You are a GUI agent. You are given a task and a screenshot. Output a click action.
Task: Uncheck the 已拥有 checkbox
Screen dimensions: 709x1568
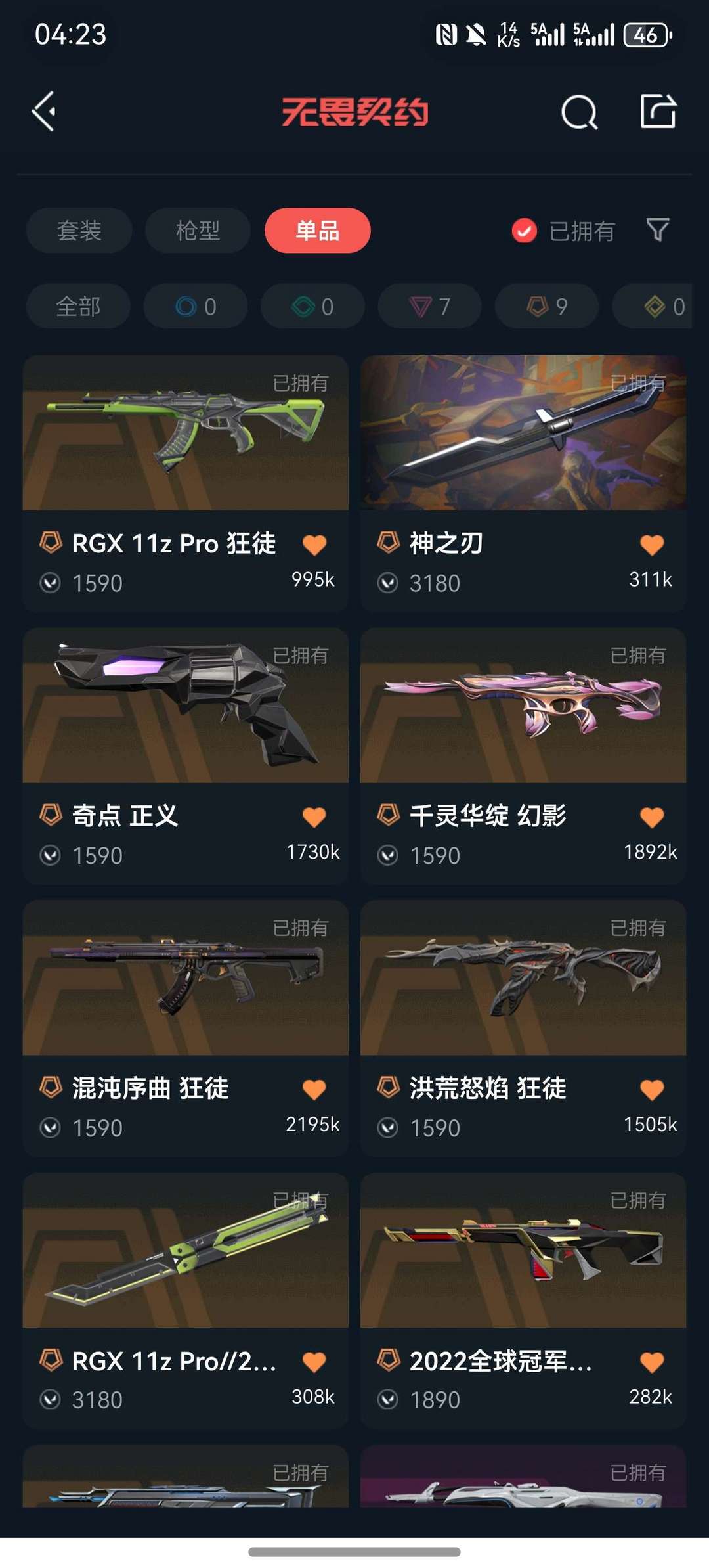[x=525, y=231]
